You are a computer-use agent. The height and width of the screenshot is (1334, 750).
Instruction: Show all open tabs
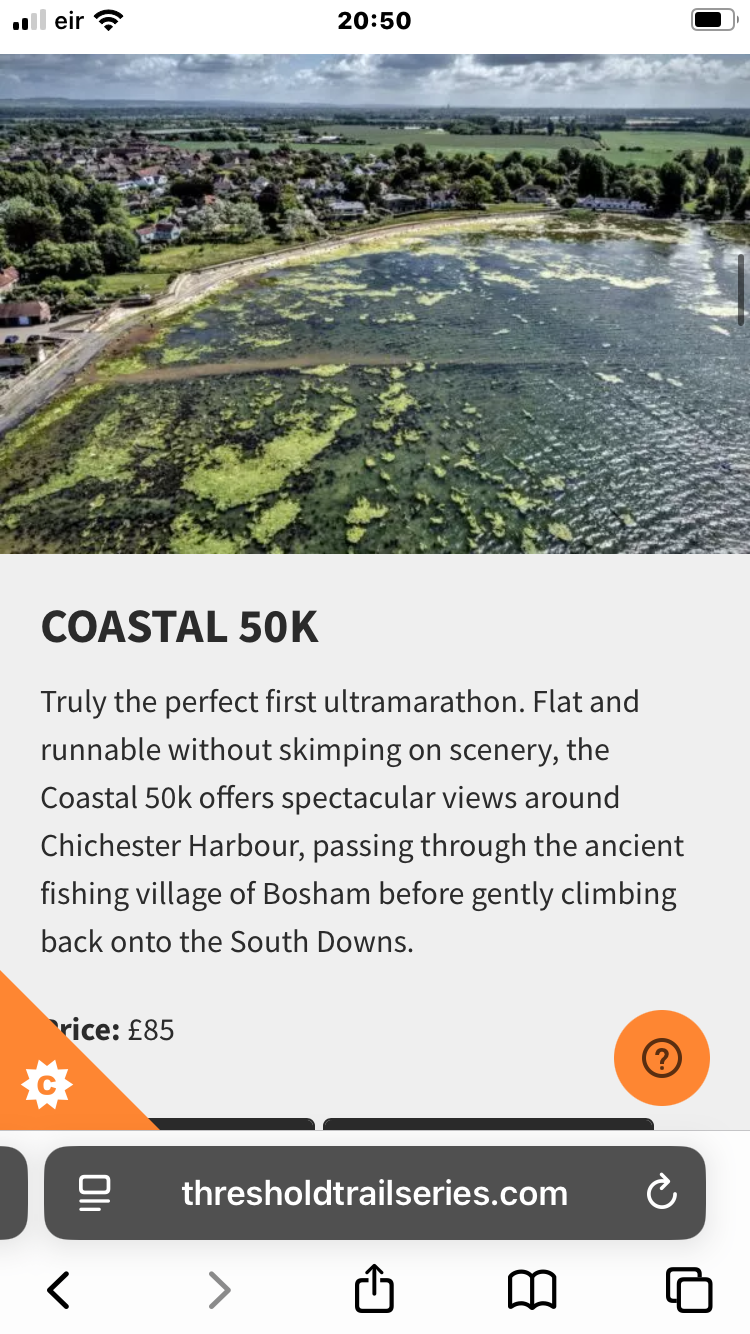click(688, 1290)
